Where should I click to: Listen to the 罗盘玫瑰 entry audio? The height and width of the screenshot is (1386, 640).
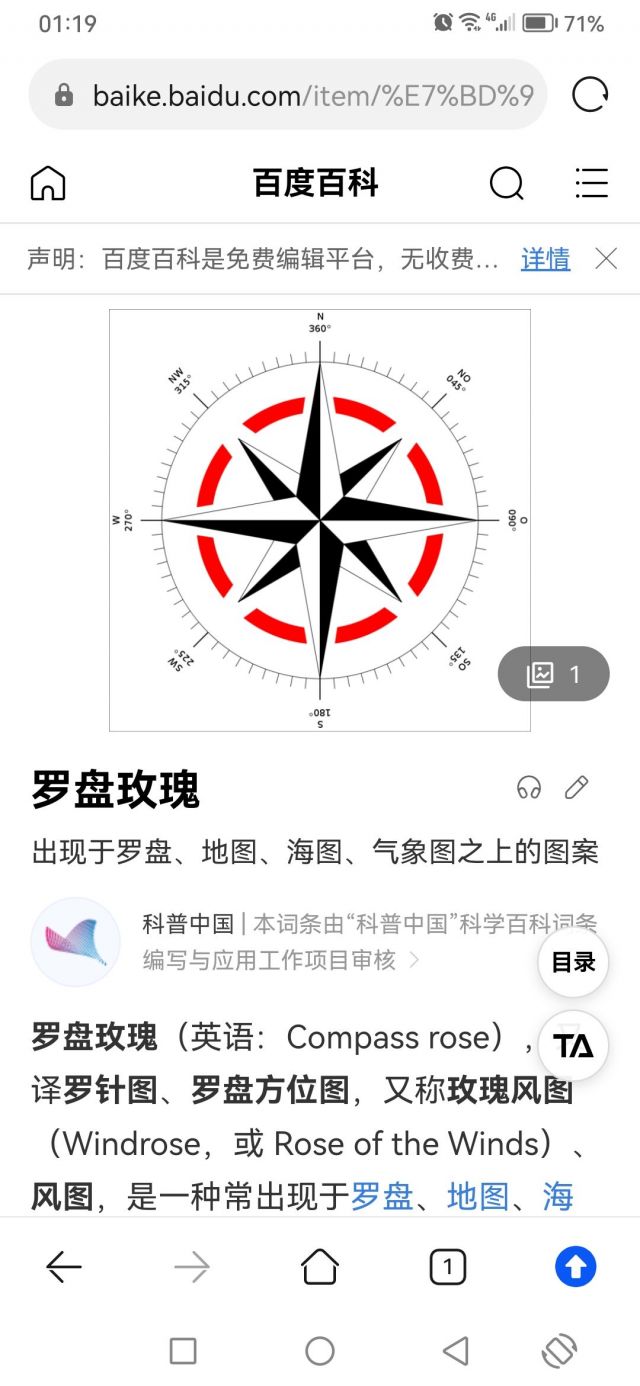tap(529, 788)
